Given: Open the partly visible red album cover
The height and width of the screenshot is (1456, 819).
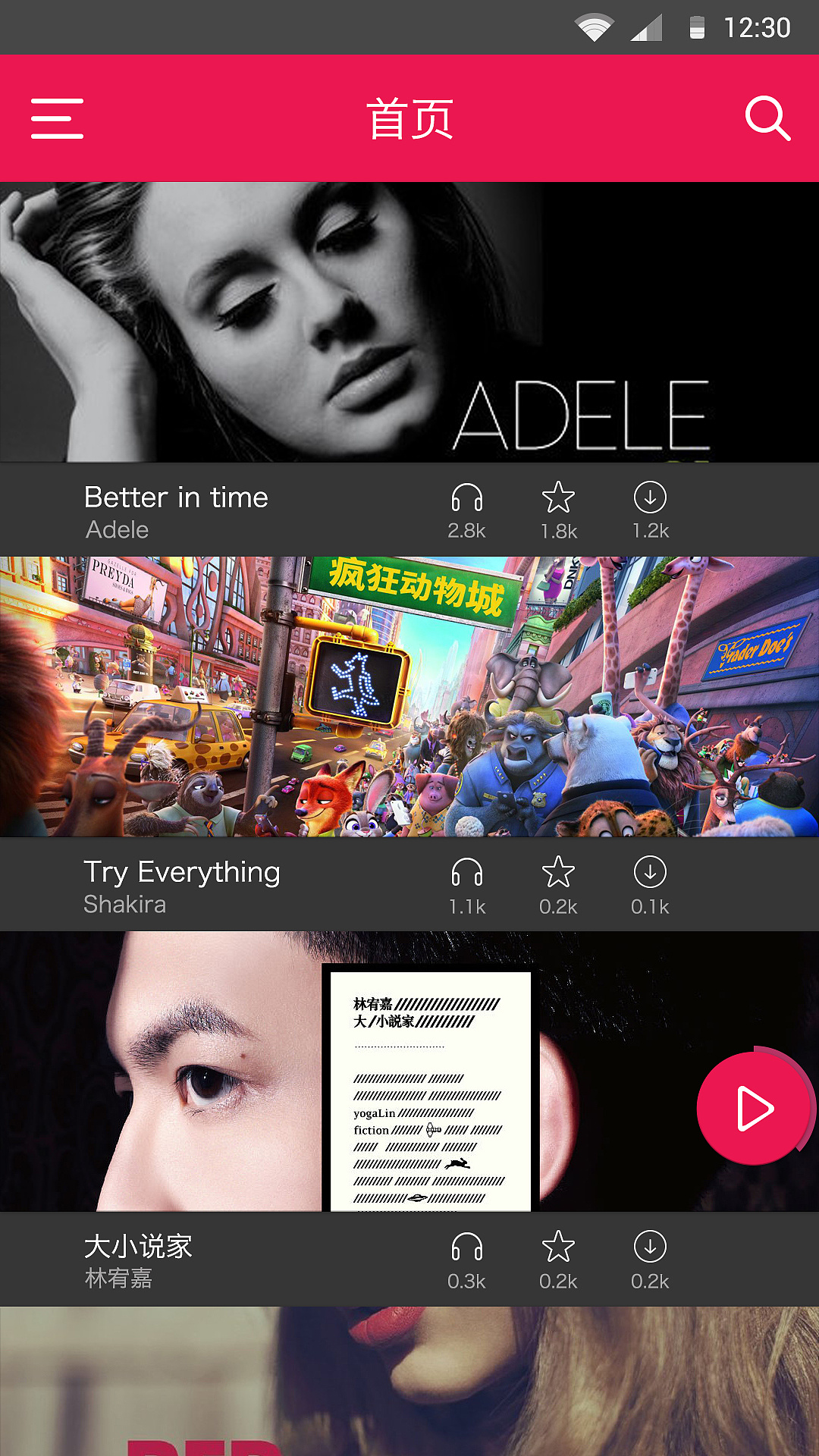Looking at the screenshot, I should click(x=409, y=1381).
